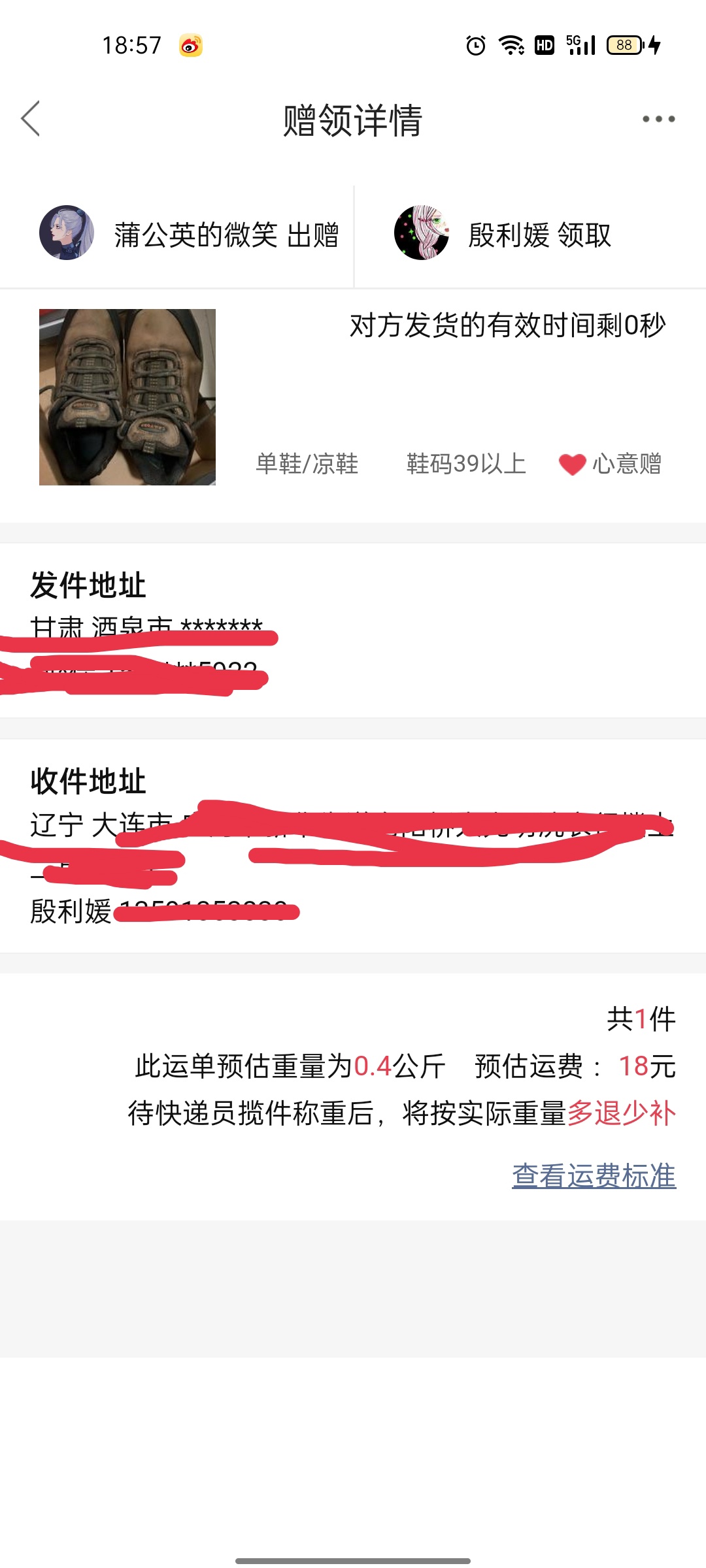Open the 查看运费标准 shipping fee link

pyautogui.click(x=594, y=1176)
